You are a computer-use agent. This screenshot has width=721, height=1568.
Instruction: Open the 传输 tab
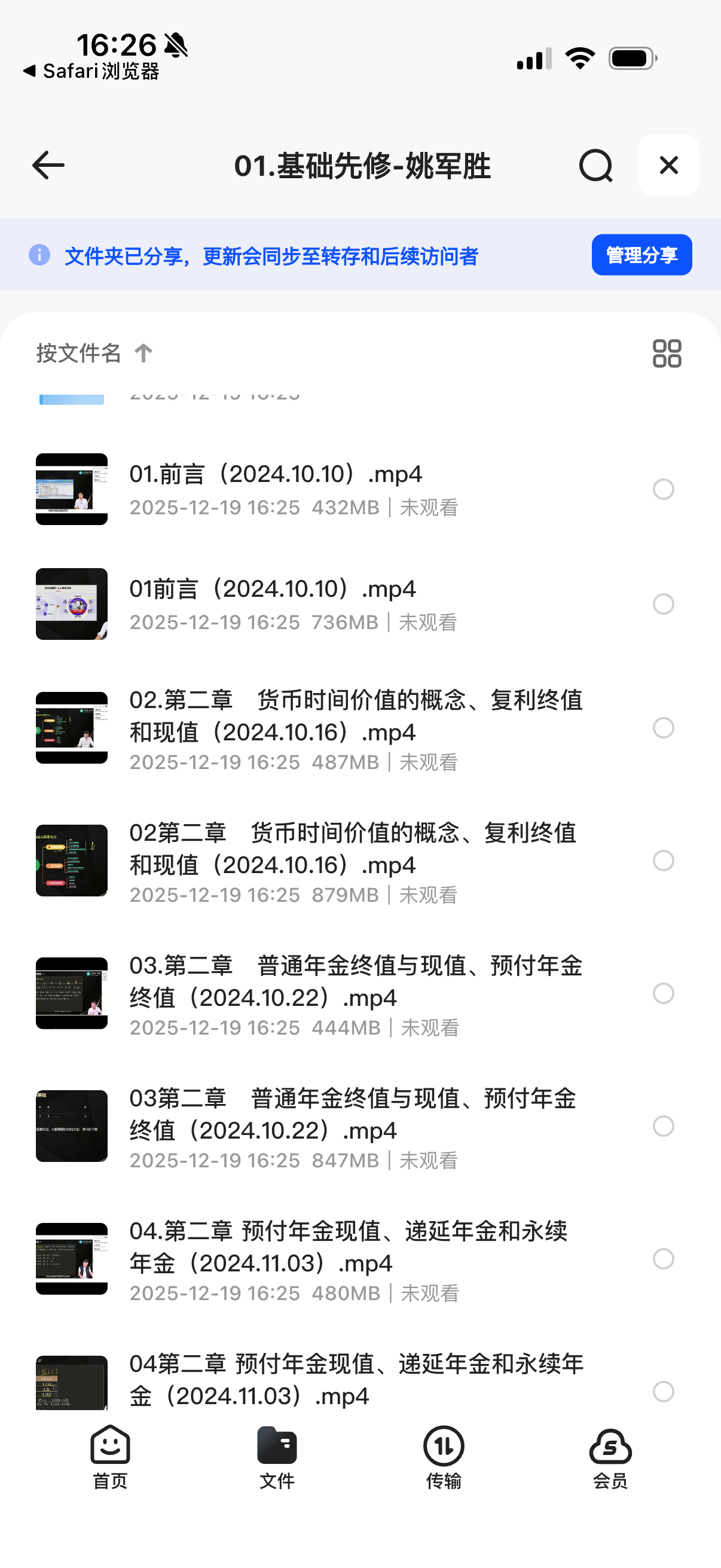pos(444,1456)
